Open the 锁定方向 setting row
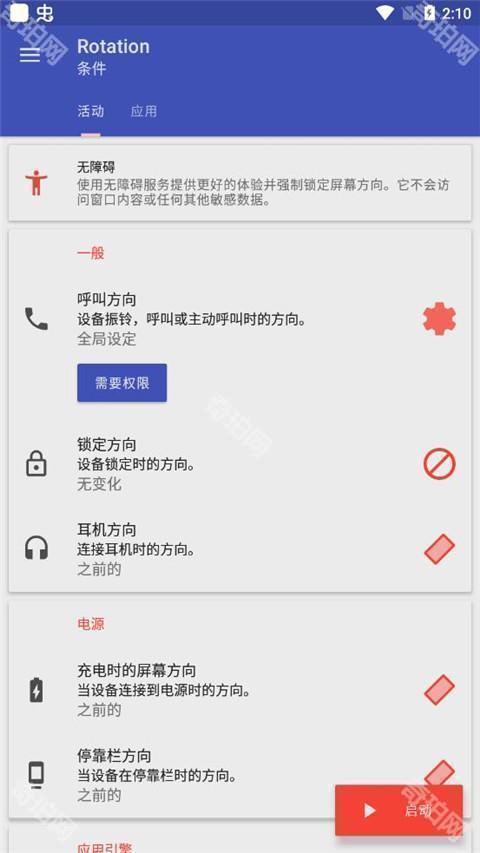480x853 pixels. point(240,464)
